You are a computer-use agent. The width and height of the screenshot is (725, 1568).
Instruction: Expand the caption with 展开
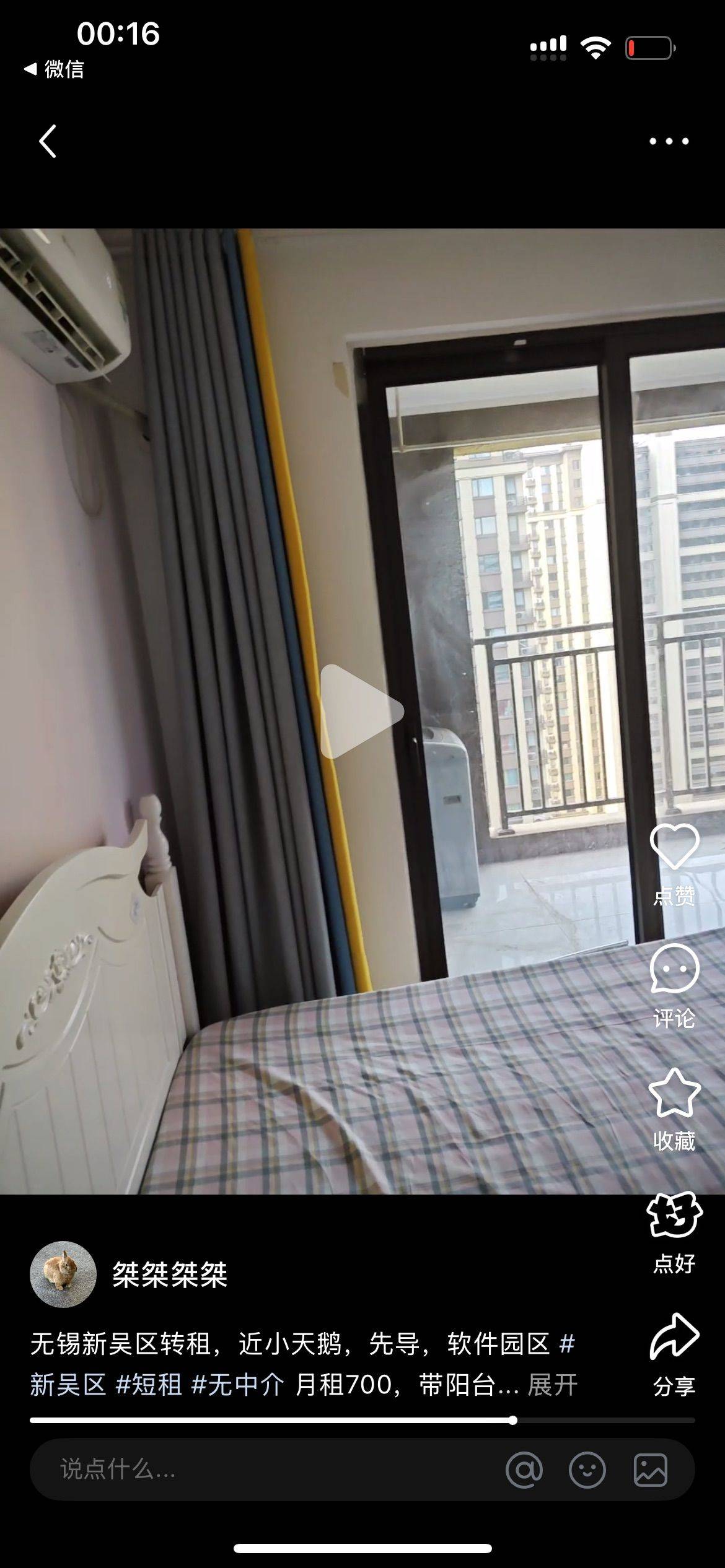pos(552,1385)
